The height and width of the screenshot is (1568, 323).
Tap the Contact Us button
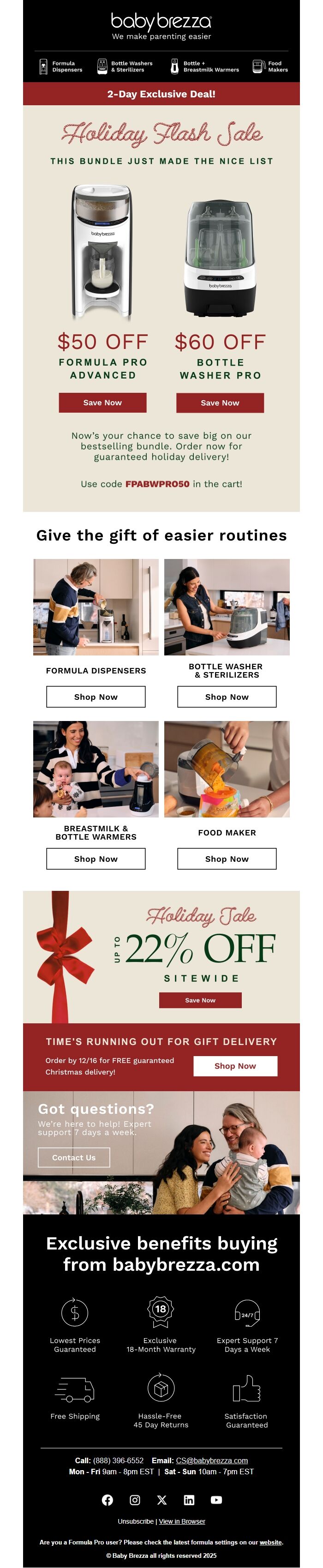74,1157
